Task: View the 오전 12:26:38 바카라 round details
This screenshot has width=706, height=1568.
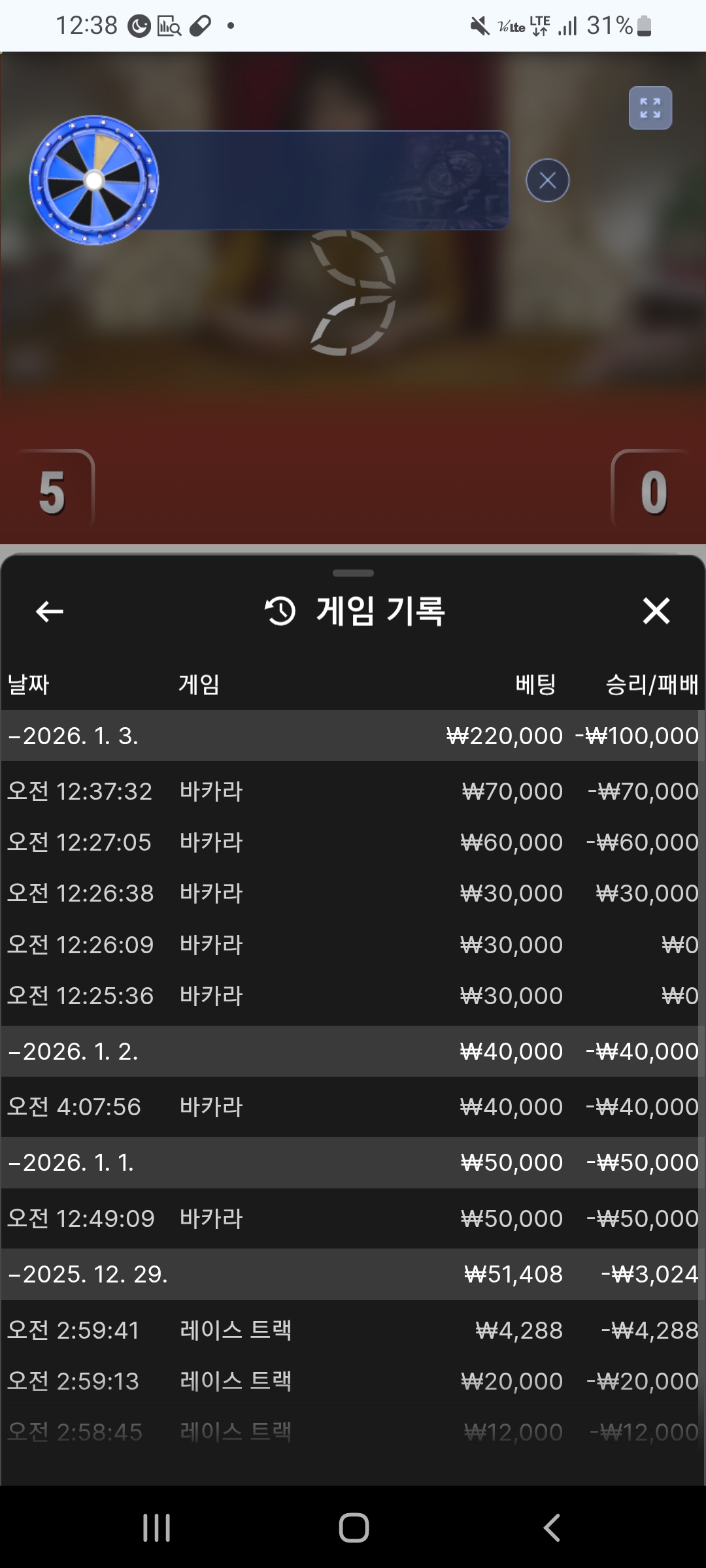Action: [x=353, y=893]
